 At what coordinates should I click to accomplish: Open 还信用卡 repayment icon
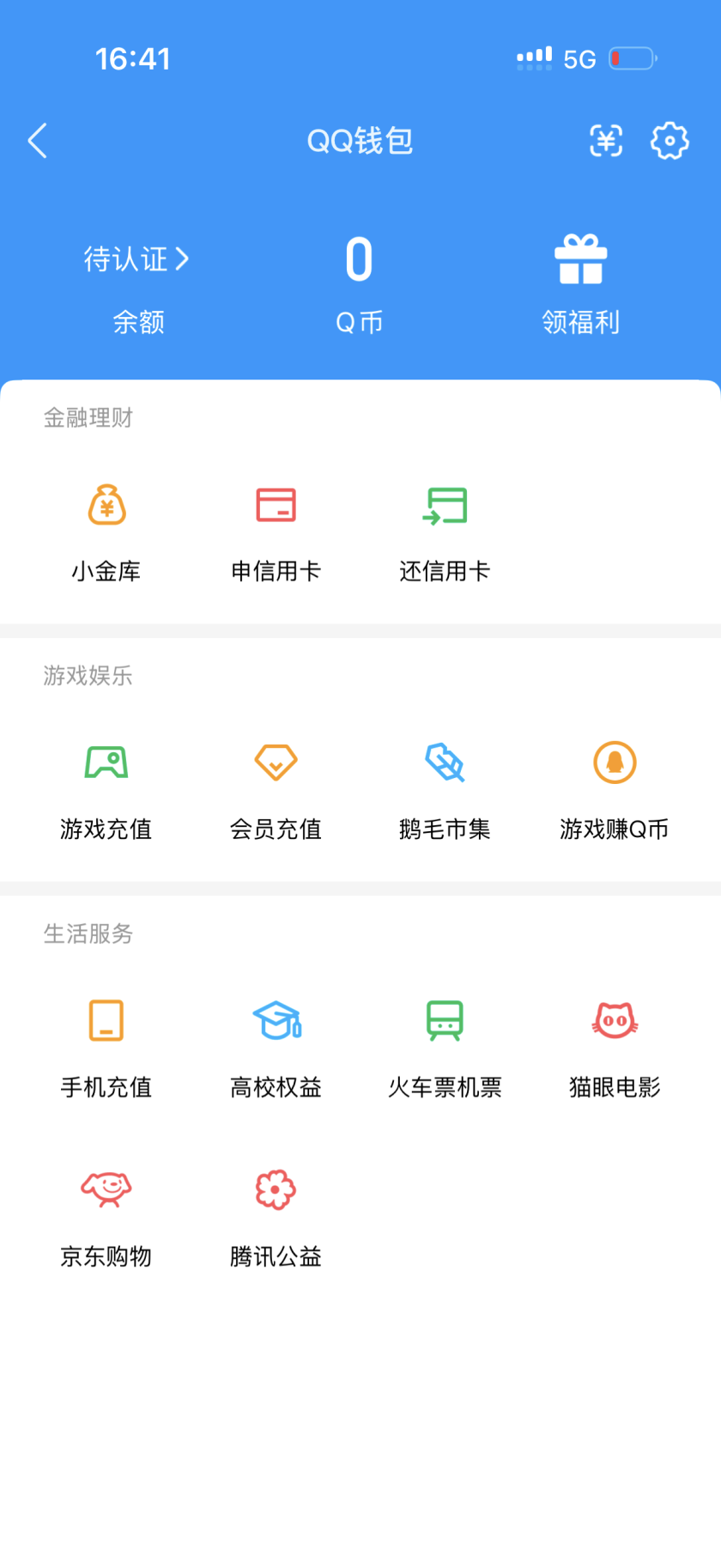[x=445, y=507]
